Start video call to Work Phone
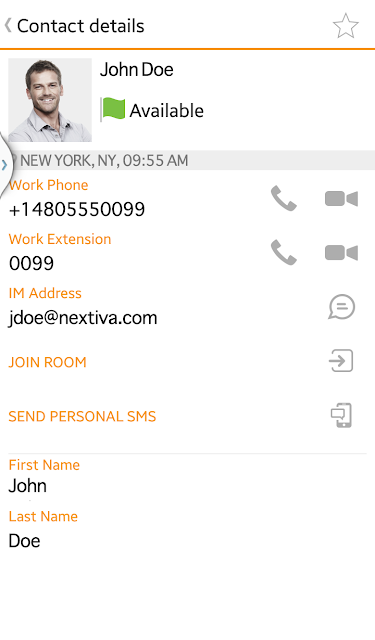This screenshot has height=640, width=375. [341, 199]
